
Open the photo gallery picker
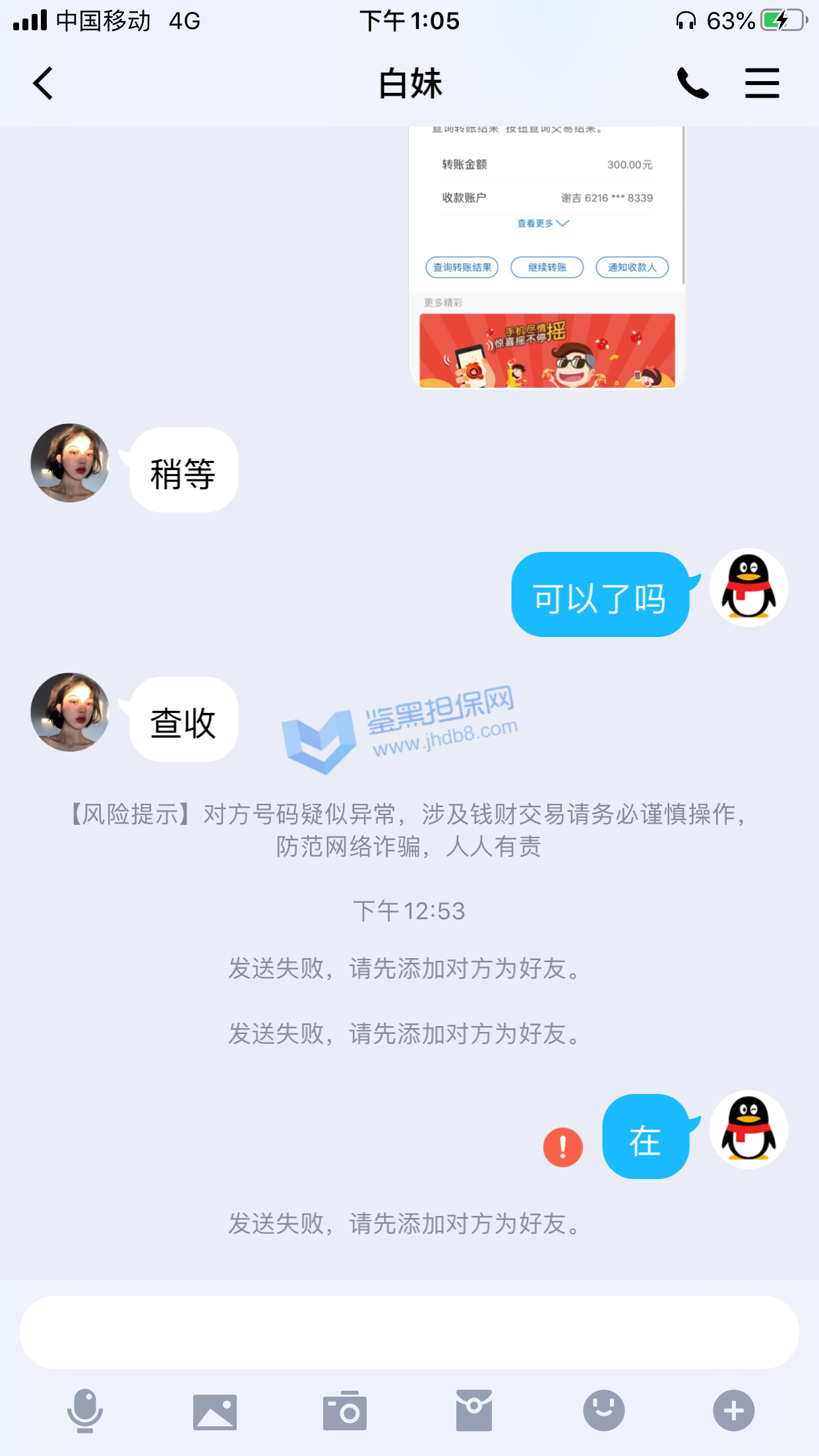214,1412
